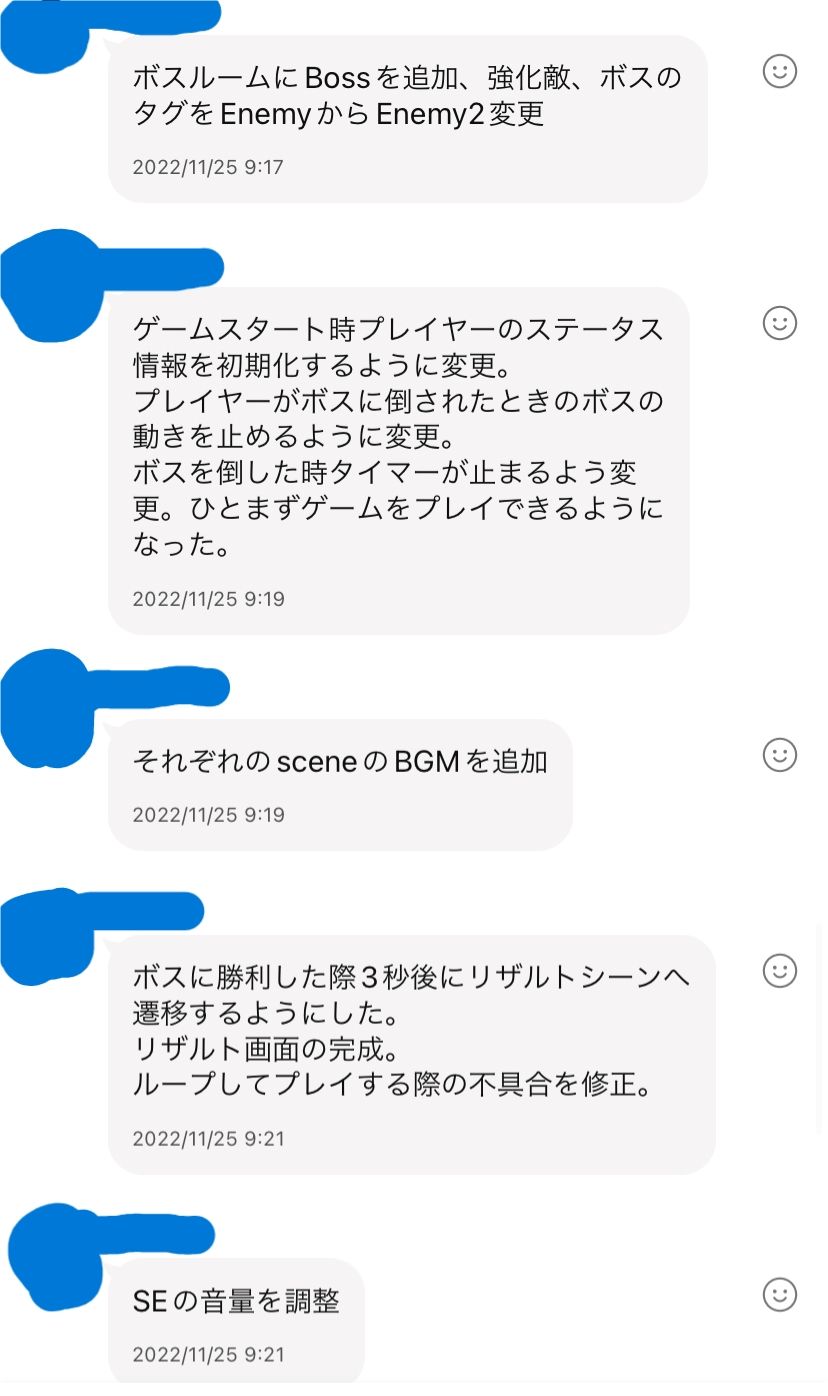Viewport: 828px width, 1396px height.
Task: React to the SEの音量を調整 message
Action: click(780, 1294)
